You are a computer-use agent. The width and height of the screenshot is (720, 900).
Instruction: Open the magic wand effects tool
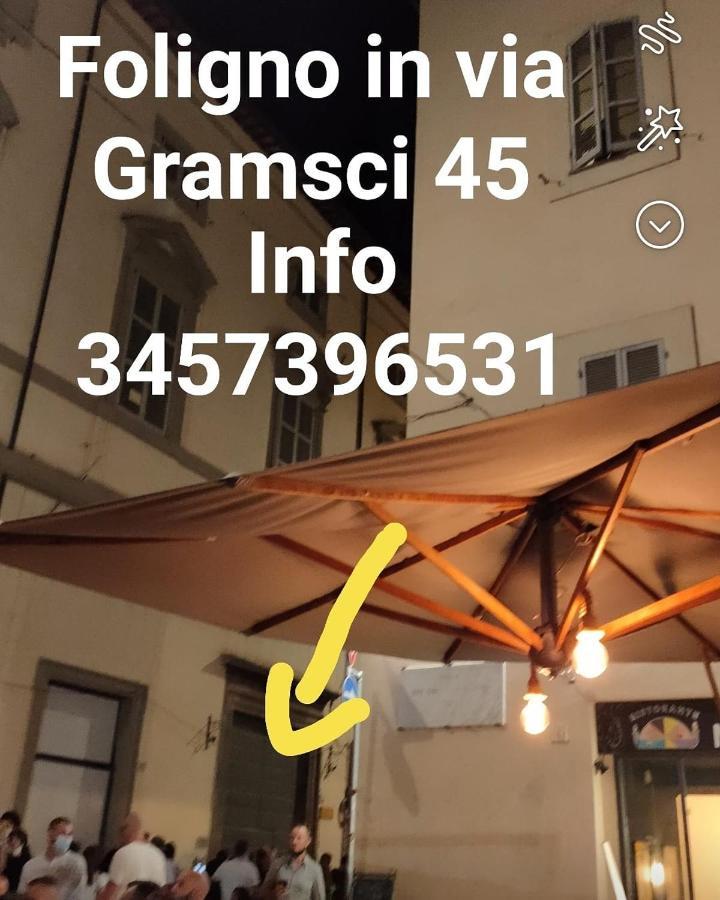pos(660,128)
